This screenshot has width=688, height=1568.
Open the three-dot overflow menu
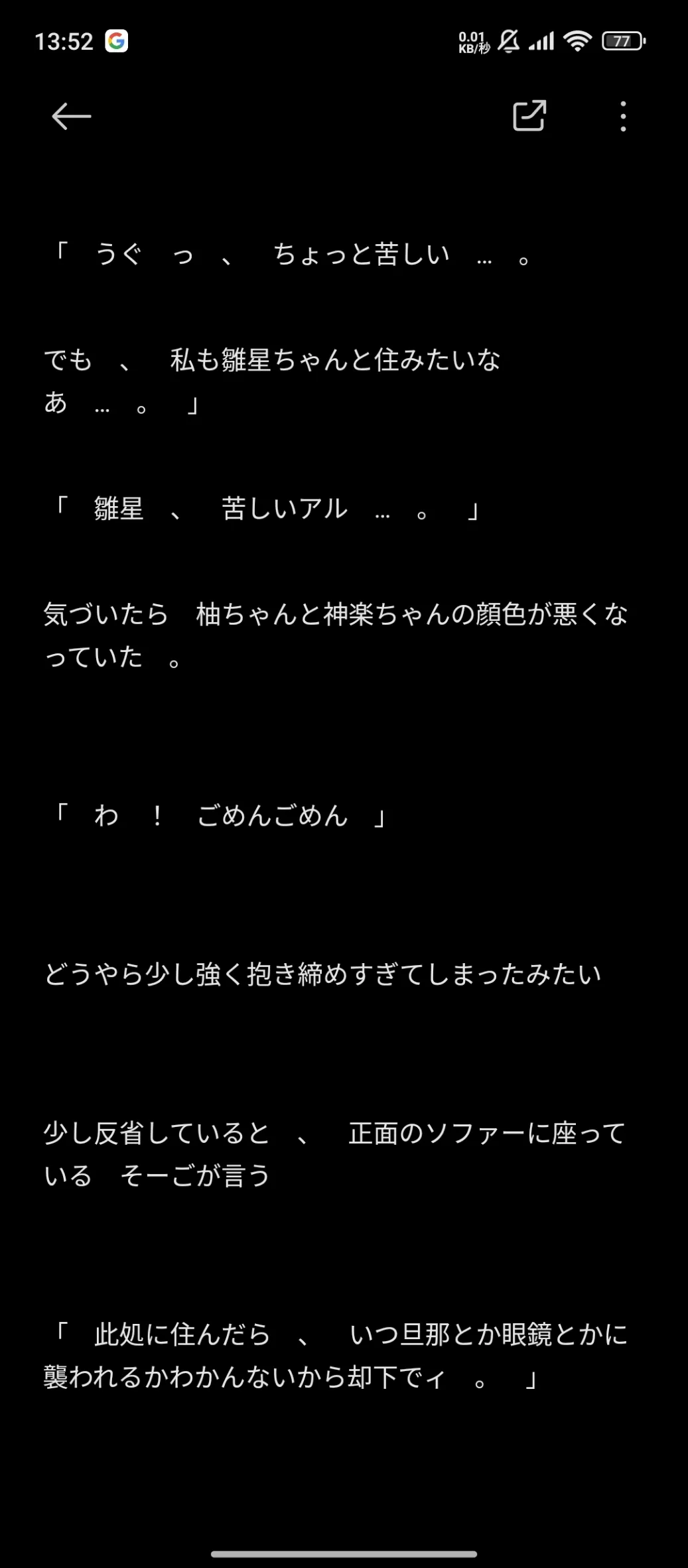coord(622,116)
